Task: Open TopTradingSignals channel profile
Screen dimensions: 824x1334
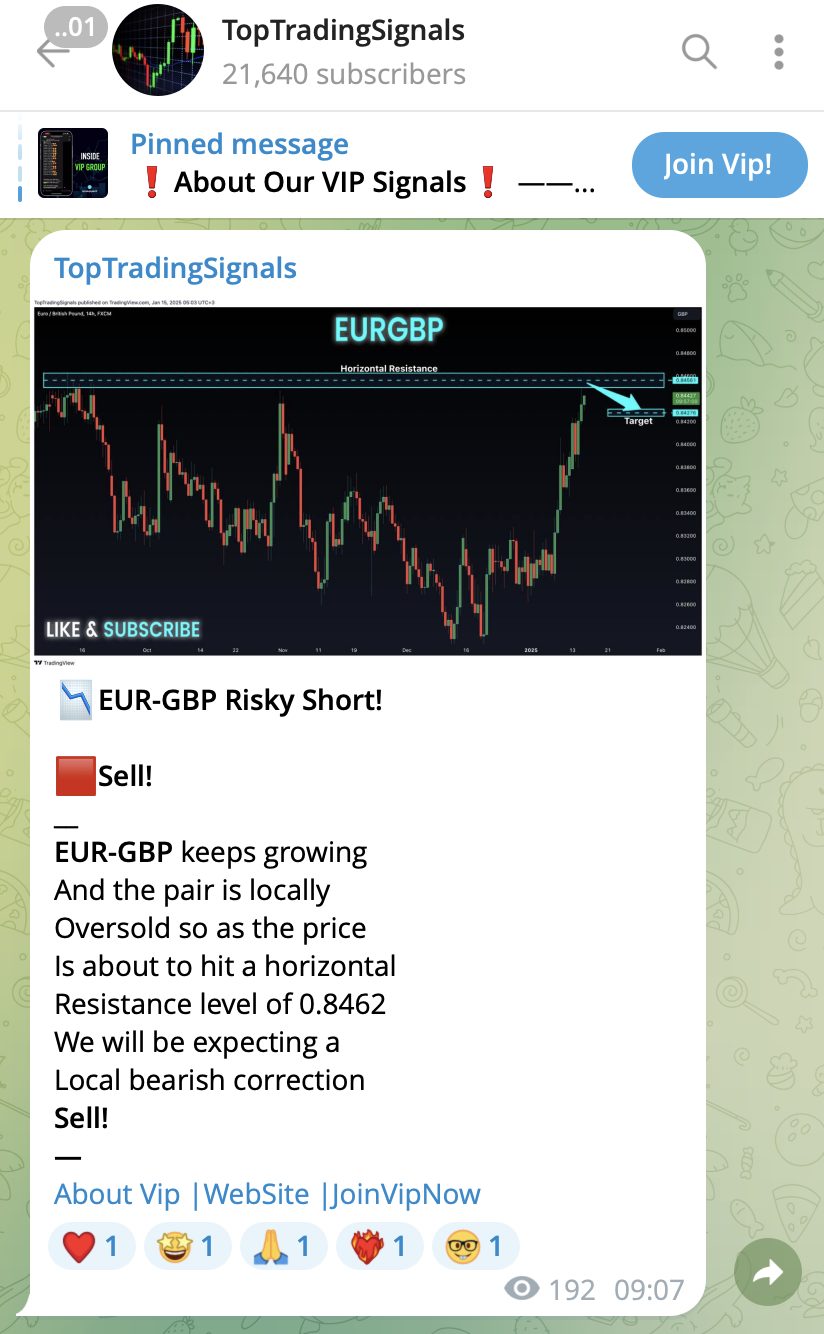Action: coord(343,50)
